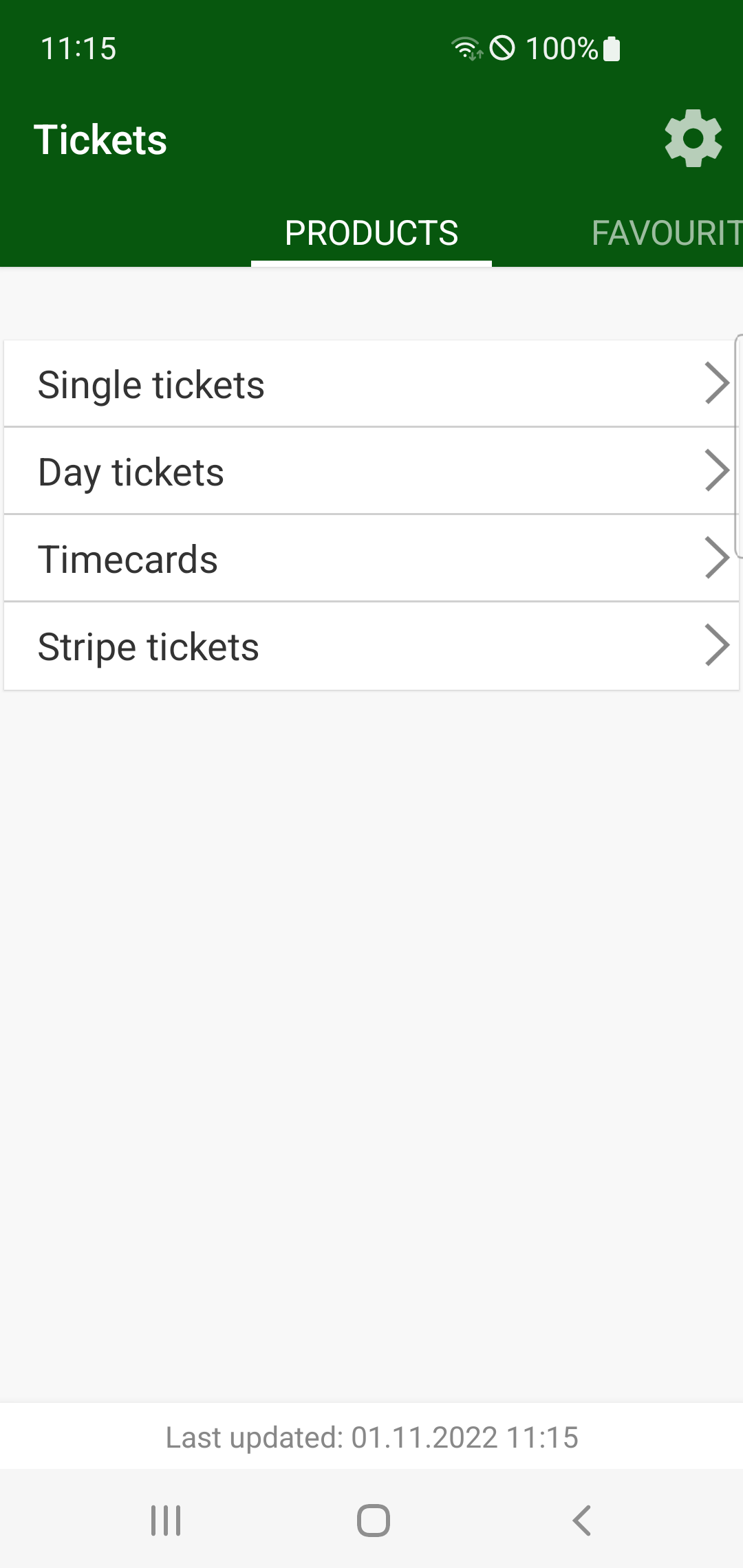Image resolution: width=743 pixels, height=1568 pixels.
Task: Open Single tickets
Action: coord(371,384)
